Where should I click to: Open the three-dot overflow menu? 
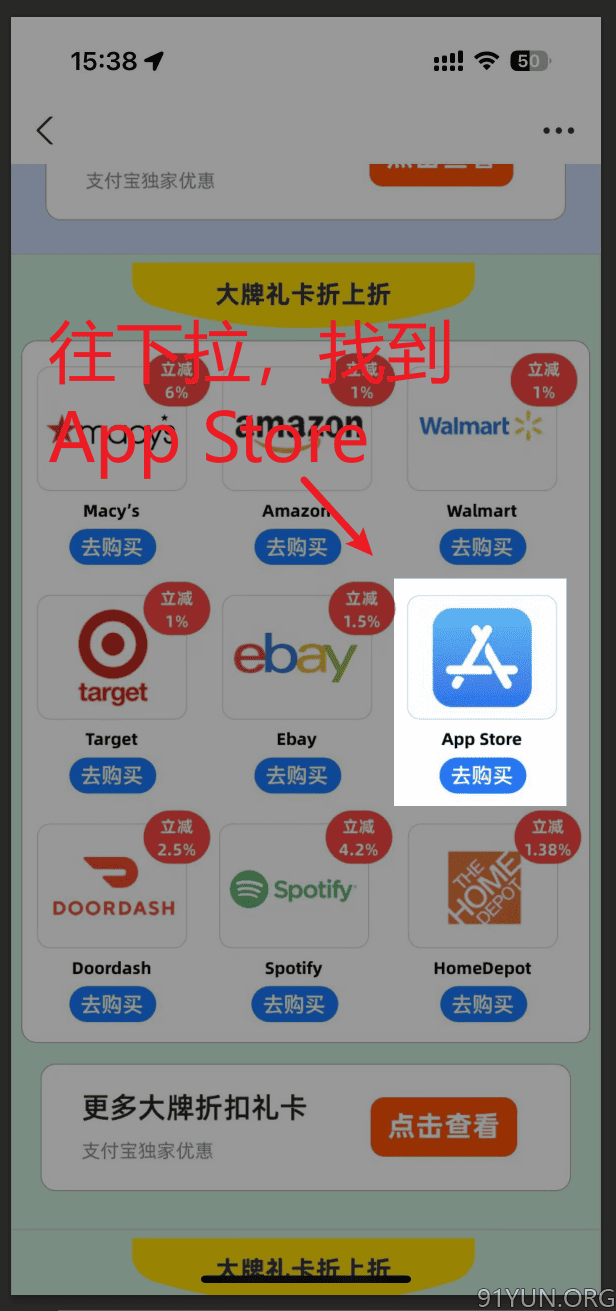click(558, 131)
